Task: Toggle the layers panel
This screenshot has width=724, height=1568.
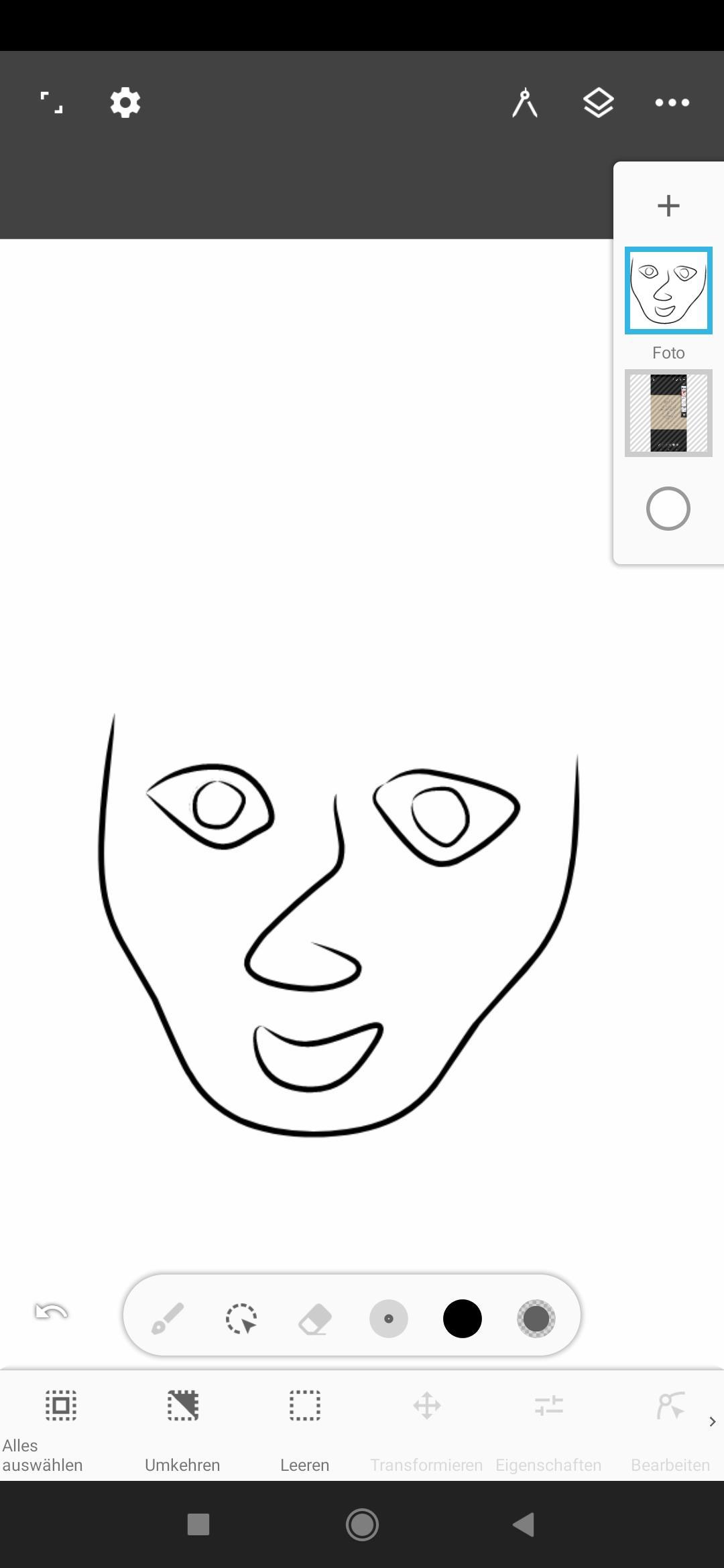Action: pos(598,103)
